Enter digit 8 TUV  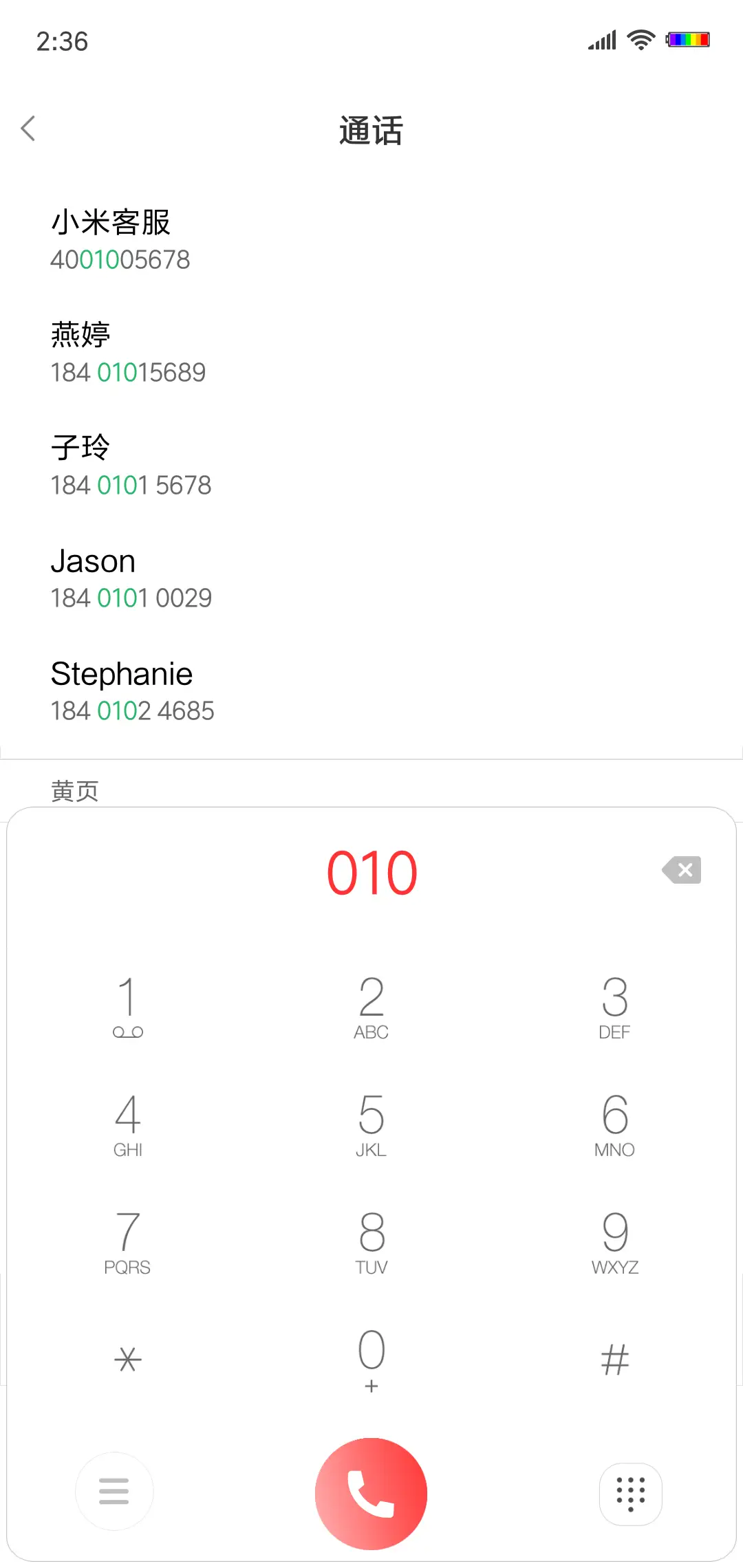click(371, 1241)
